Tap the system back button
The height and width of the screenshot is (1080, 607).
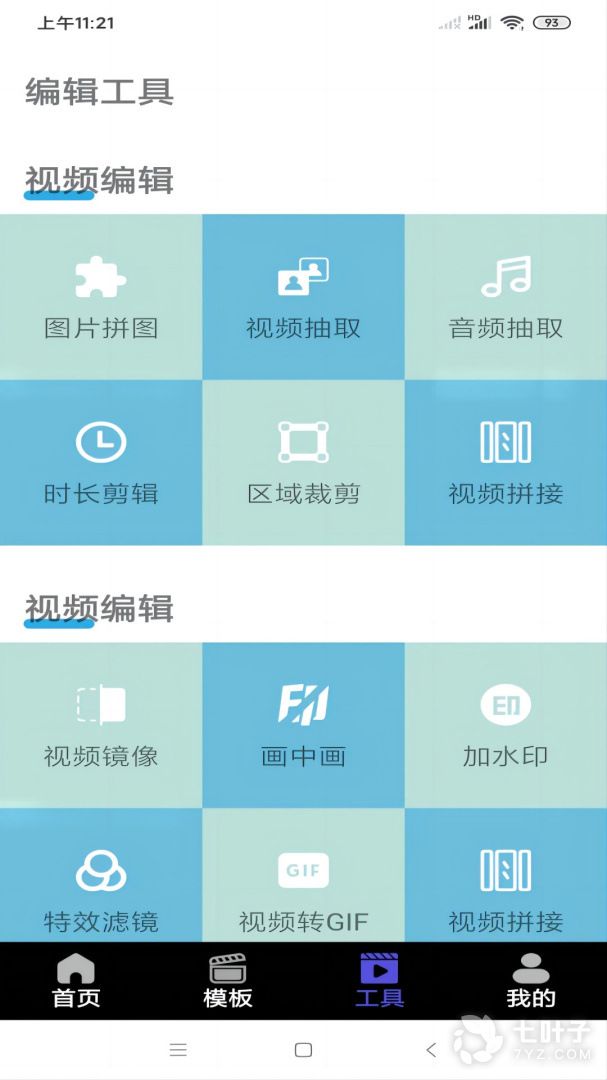click(431, 1050)
